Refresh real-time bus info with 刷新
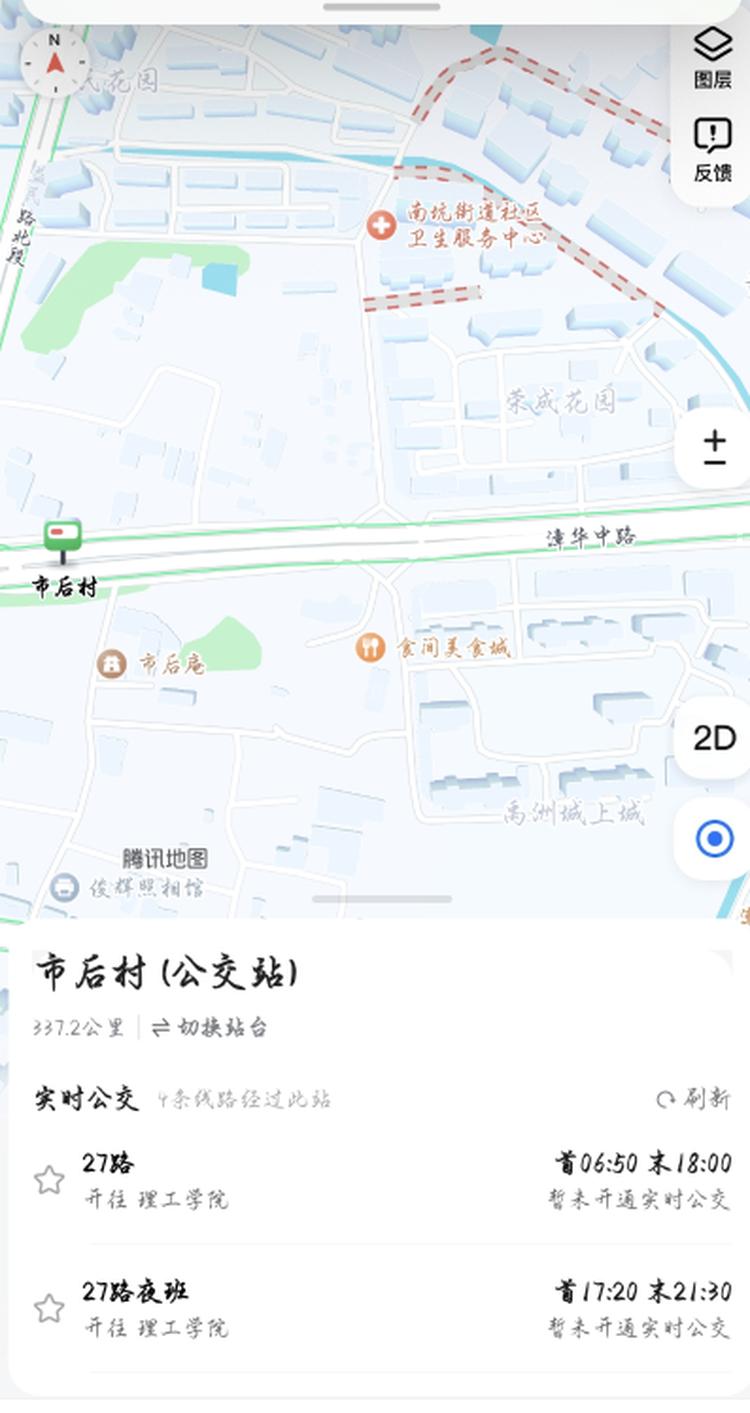750x1413 pixels. (693, 1098)
